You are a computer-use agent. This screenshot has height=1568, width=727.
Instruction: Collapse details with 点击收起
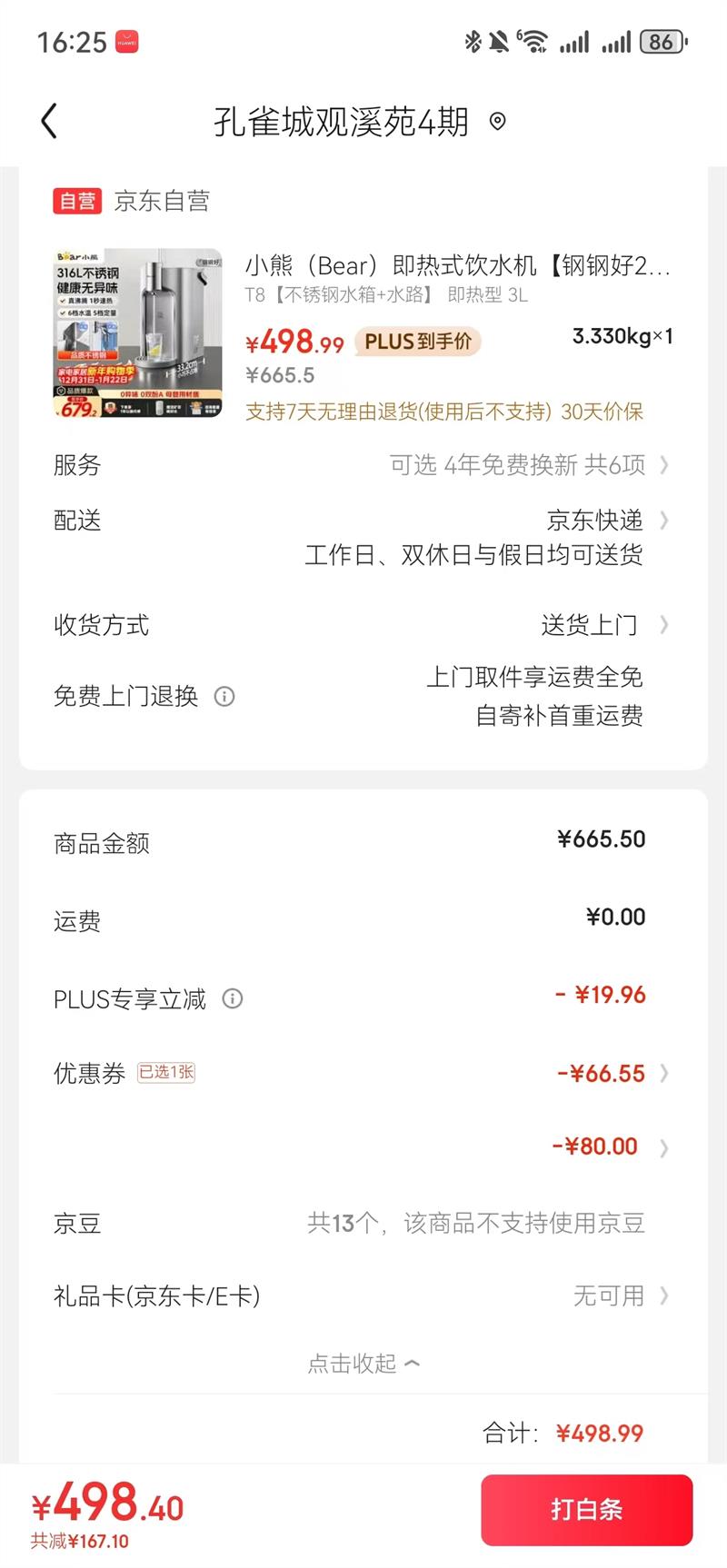[363, 1363]
